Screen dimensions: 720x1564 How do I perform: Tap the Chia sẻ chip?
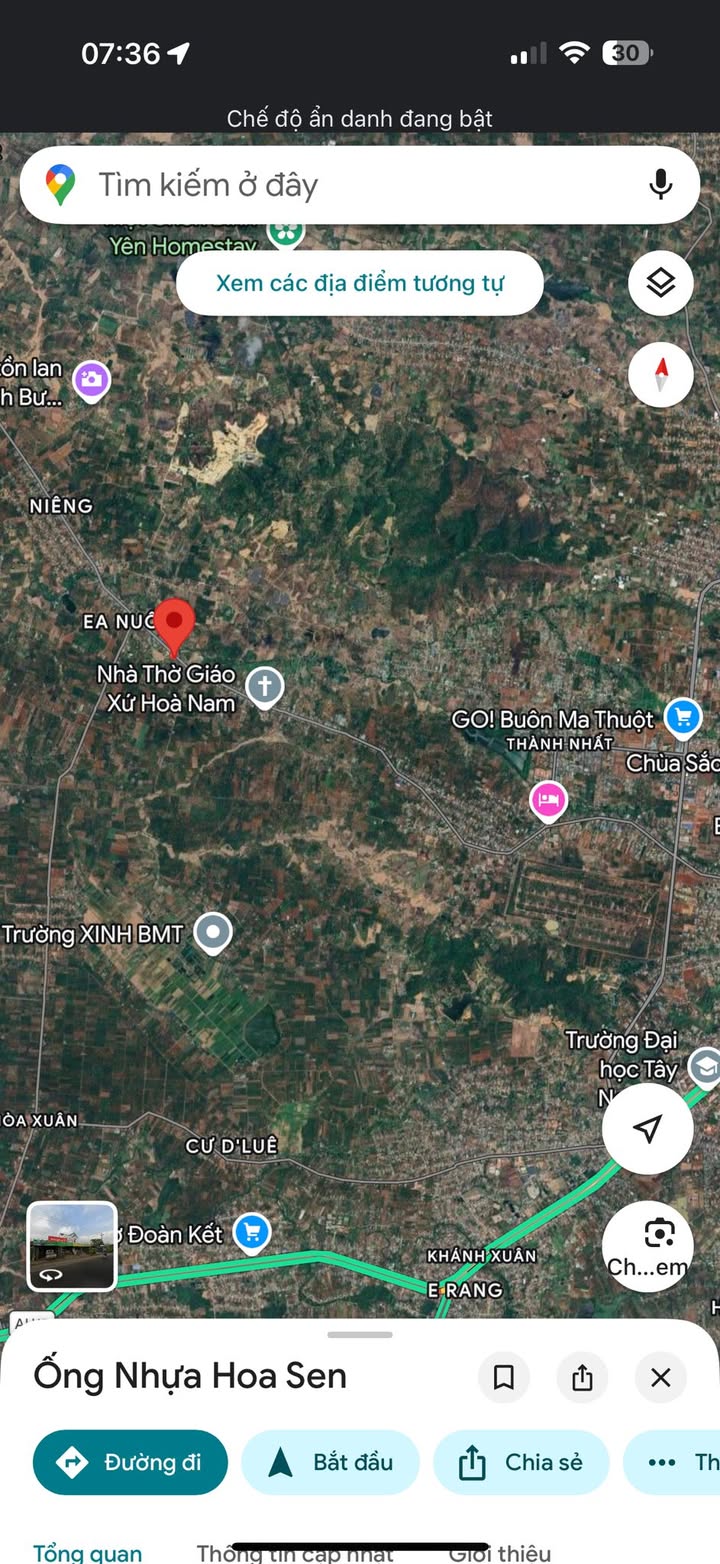coord(521,1462)
